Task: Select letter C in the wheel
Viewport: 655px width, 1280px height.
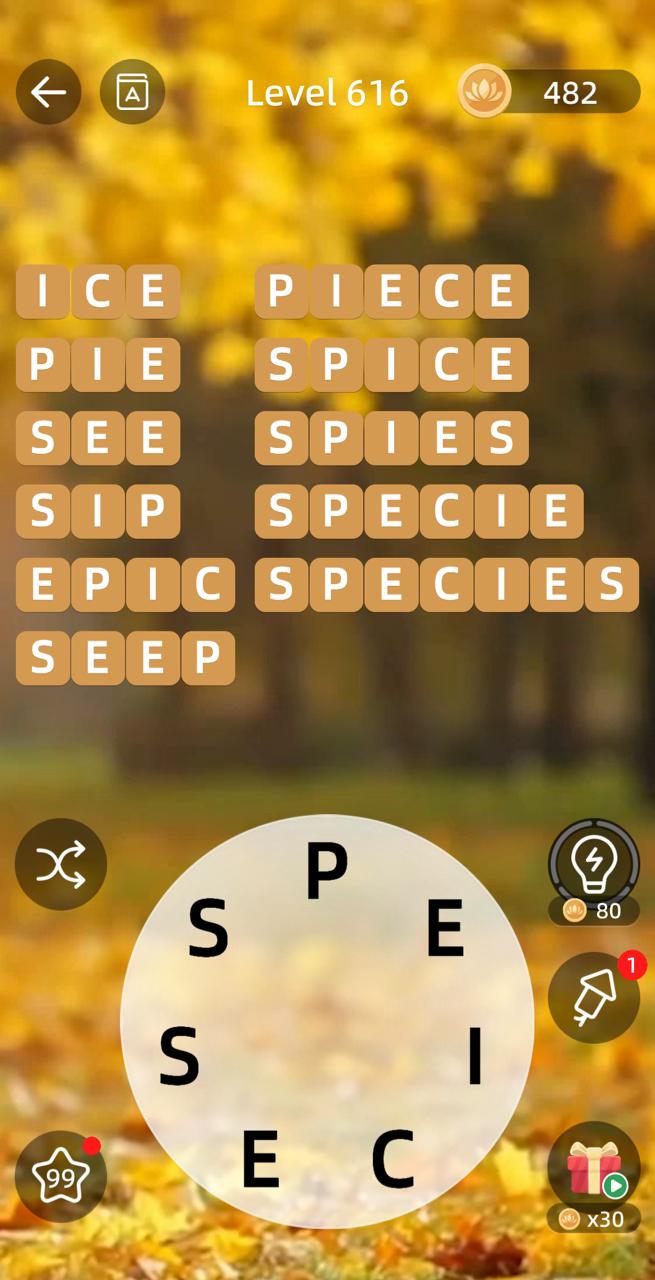Action: (393, 1158)
